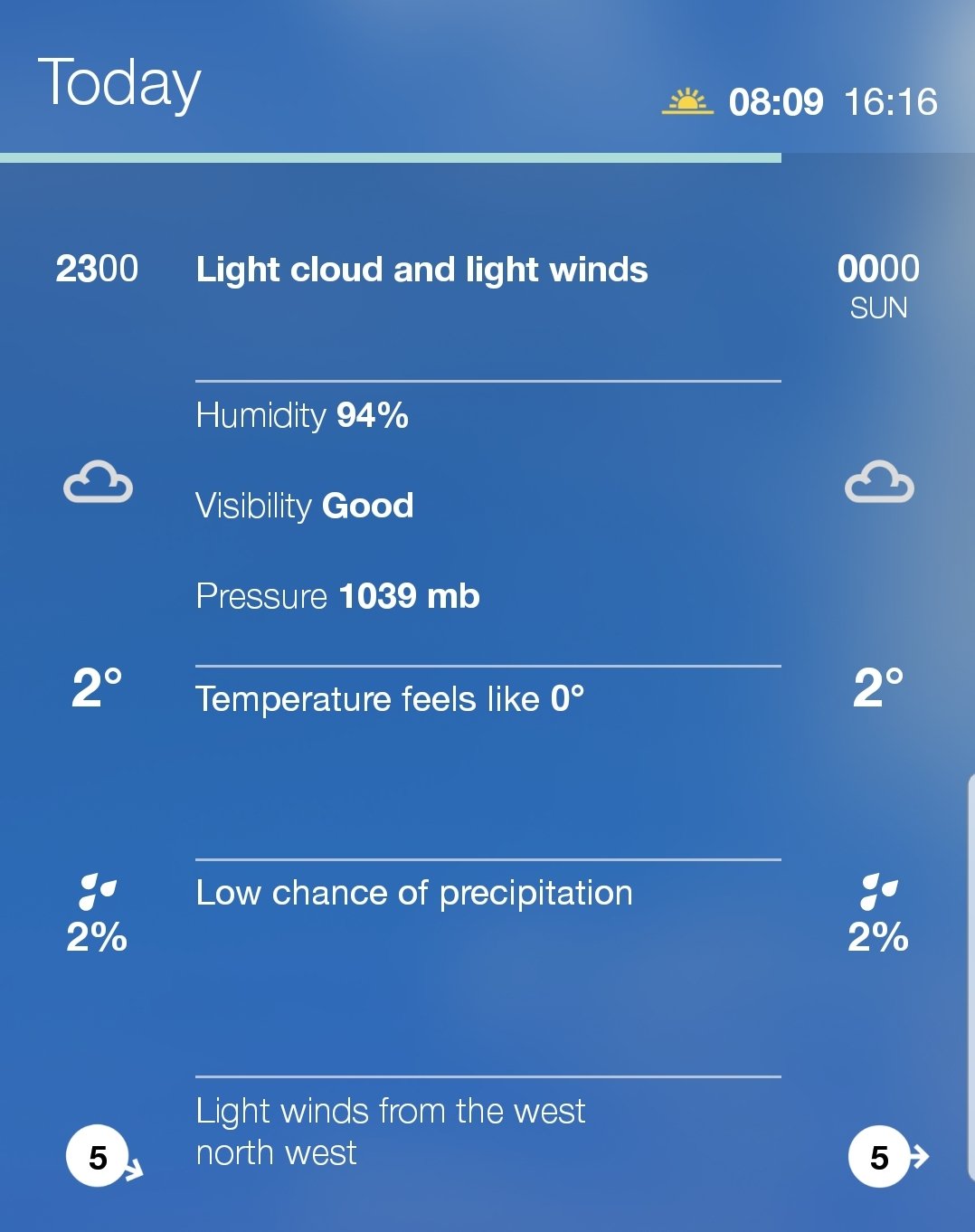Viewport: 975px width, 1232px height.
Task: Collapse the 2300 hour forecast details
Action: (x=97, y=269)
